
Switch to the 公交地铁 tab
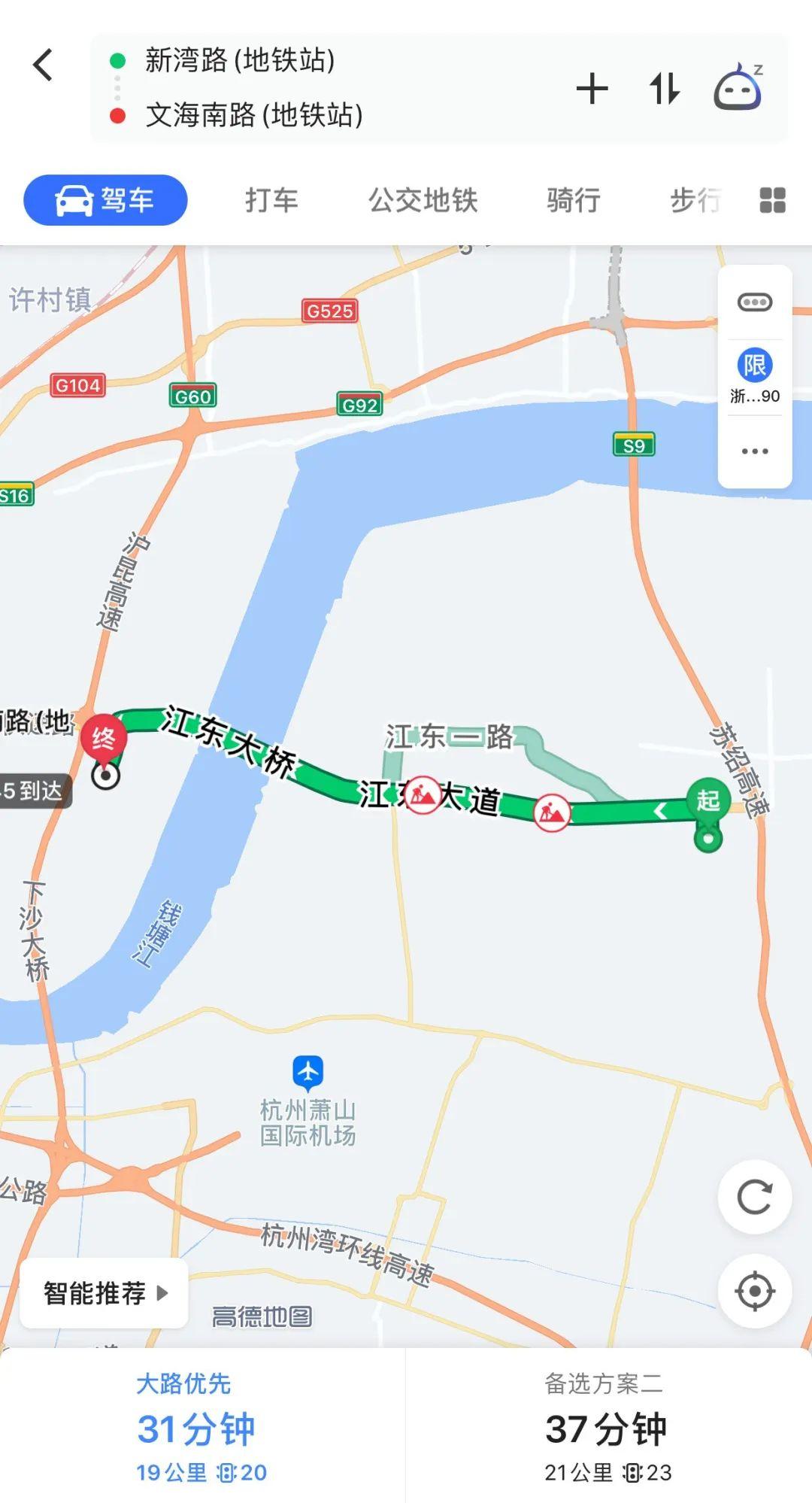coord(423,200)
